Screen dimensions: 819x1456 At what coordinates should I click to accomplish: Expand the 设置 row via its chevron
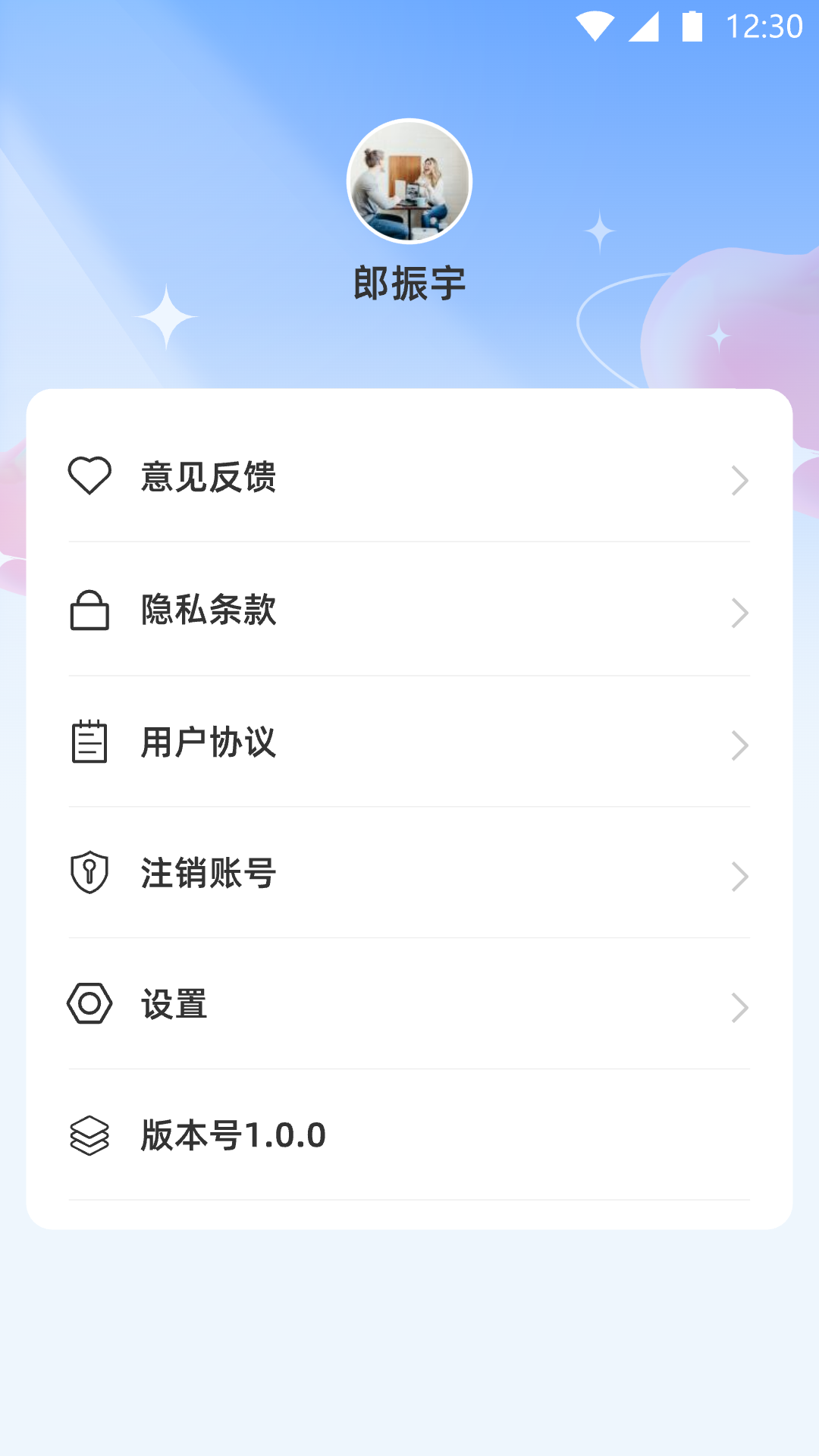(x=741, y=1008)
